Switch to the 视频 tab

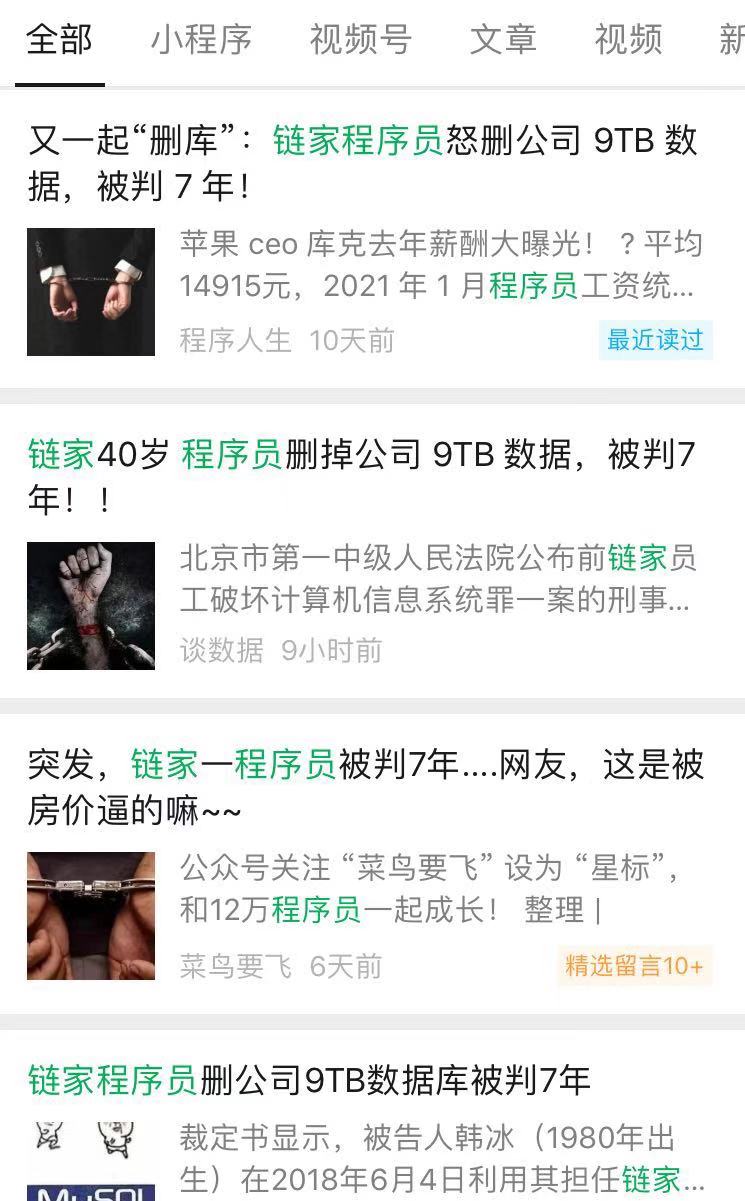[x=628, y=40]
